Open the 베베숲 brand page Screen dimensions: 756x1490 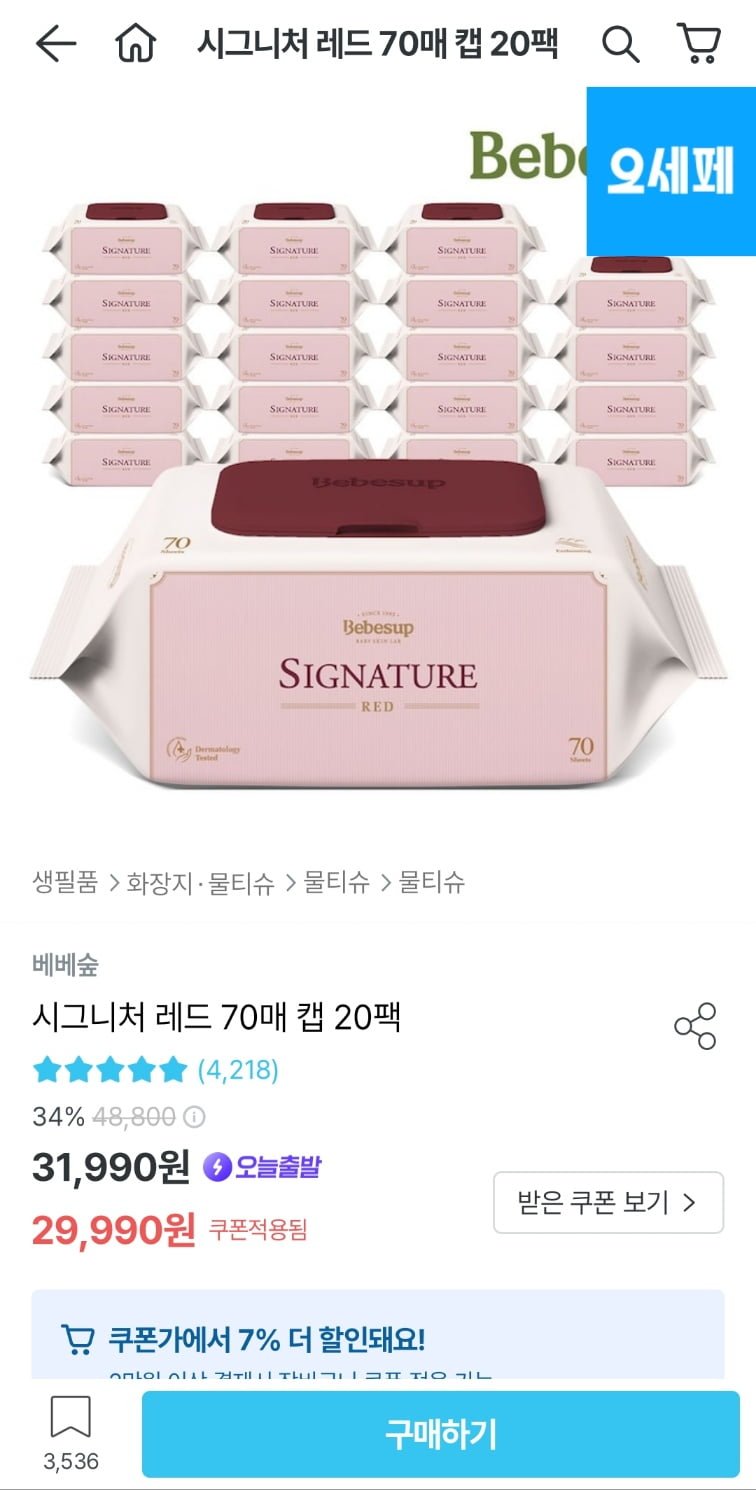[65, 965]
